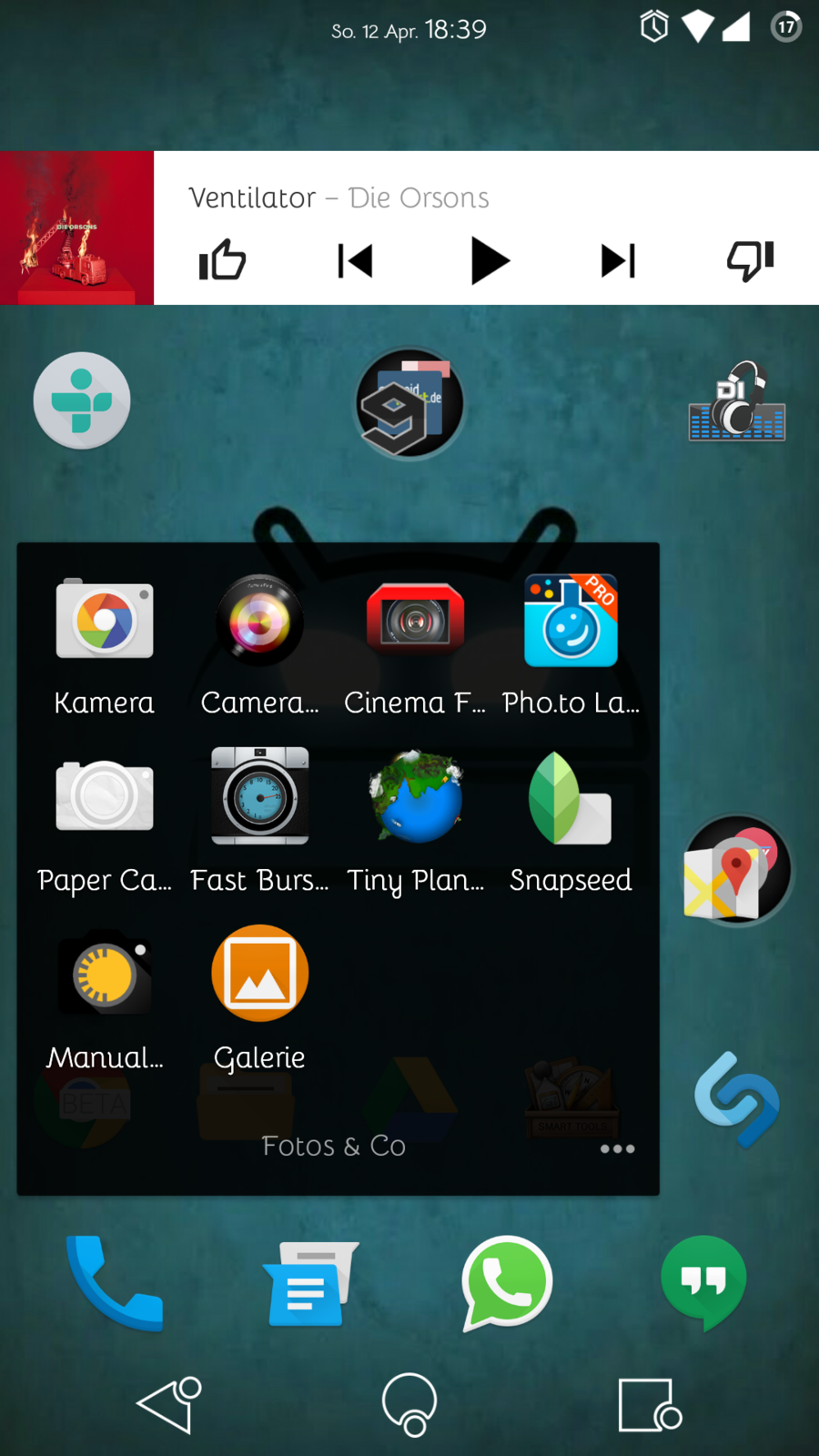Open the Phone dialer
The height and width of the screenshot is (1456, 819).
[115, 1282]
